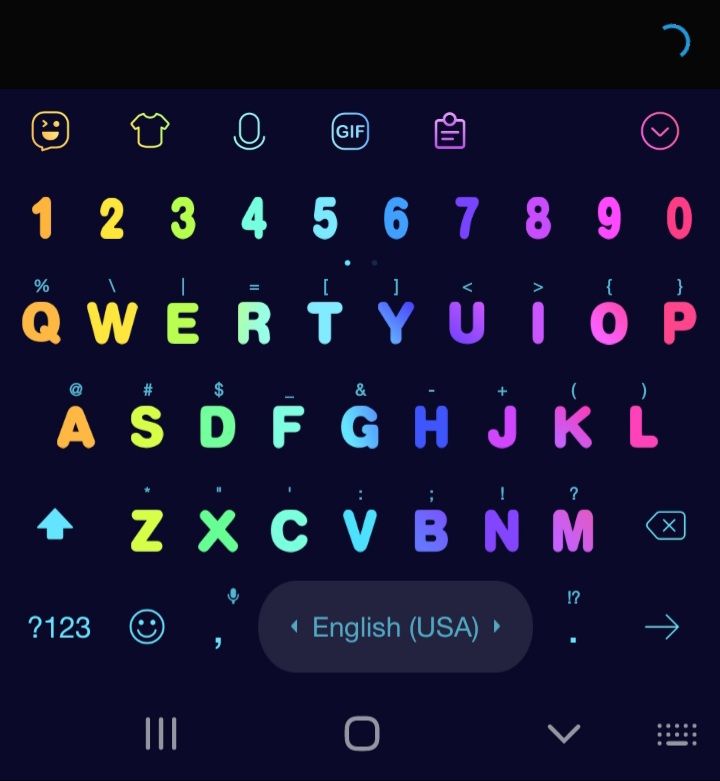The image size is (720, 781).
Task: Tap the backspace delete key
Action: pyautogui.click(x=666, y=526)
